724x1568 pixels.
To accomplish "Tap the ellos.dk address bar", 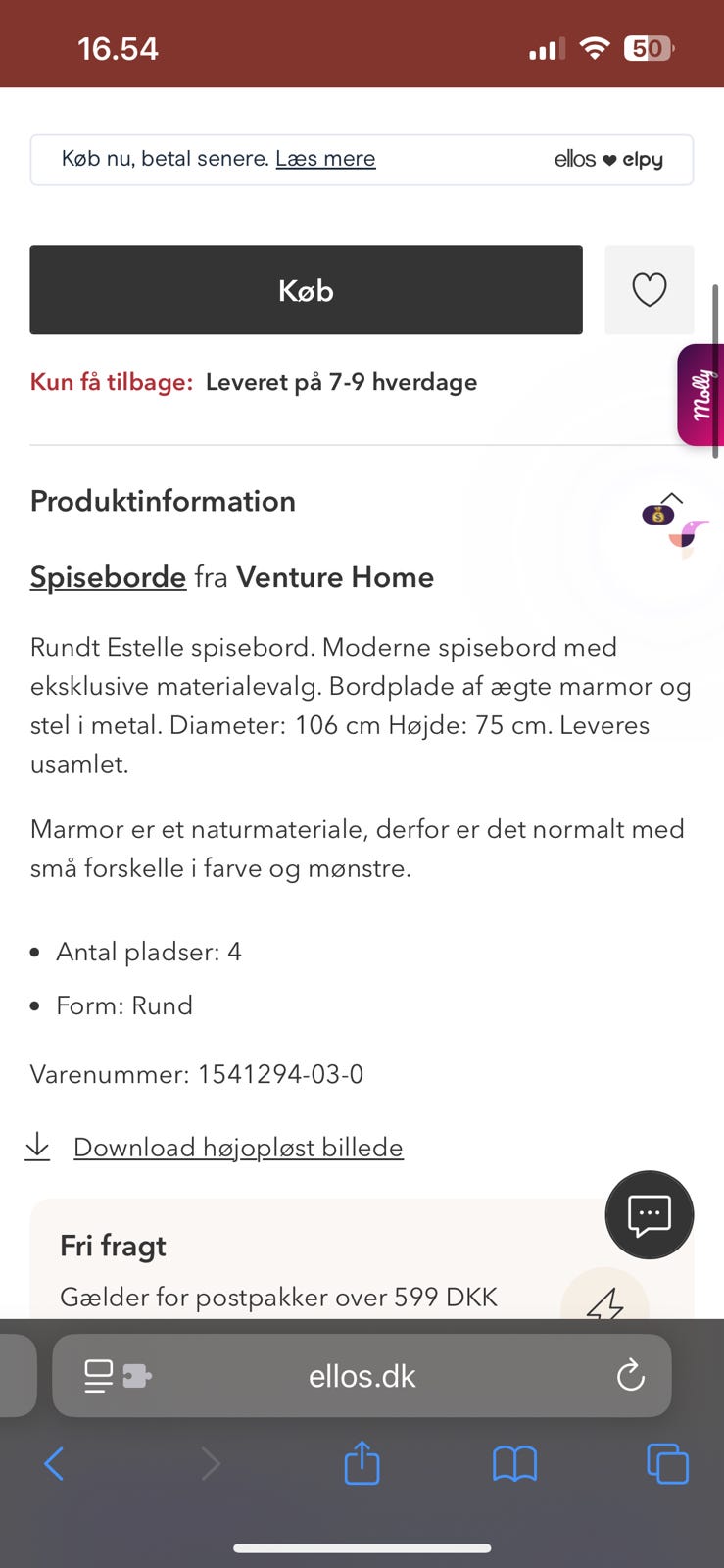I will point(362,1375).
